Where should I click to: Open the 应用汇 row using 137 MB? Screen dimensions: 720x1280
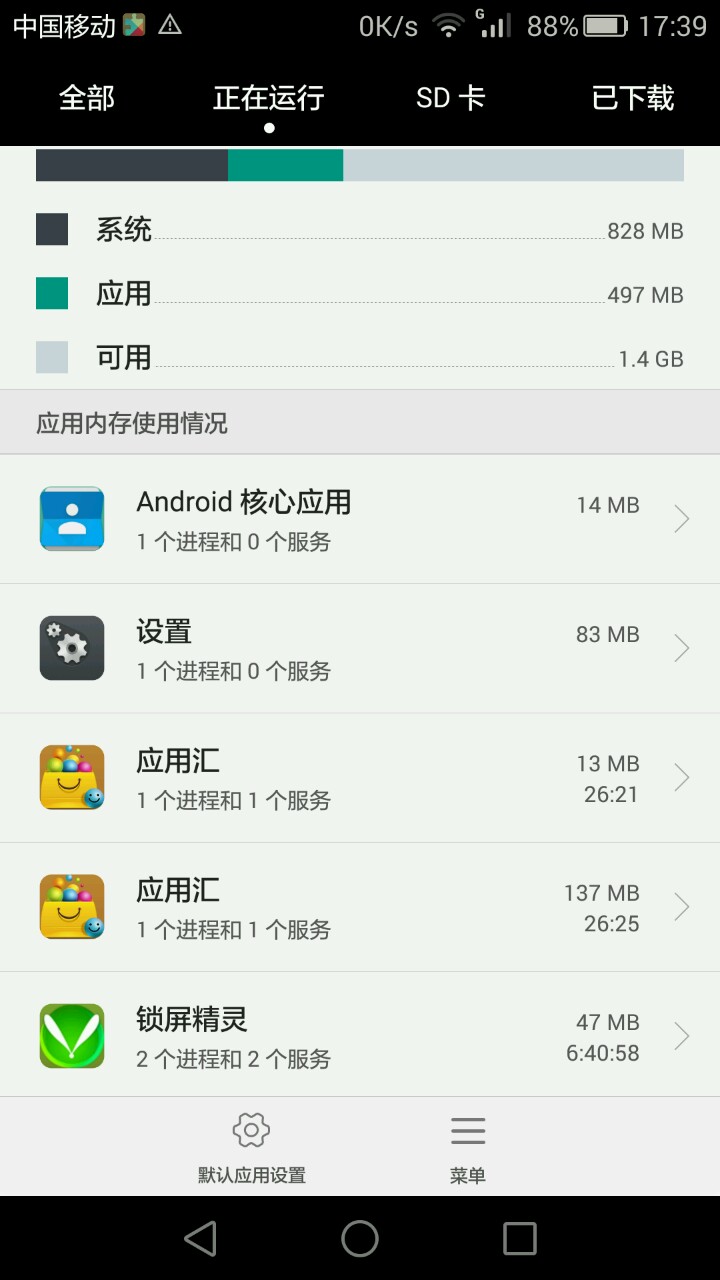(360, 906)
